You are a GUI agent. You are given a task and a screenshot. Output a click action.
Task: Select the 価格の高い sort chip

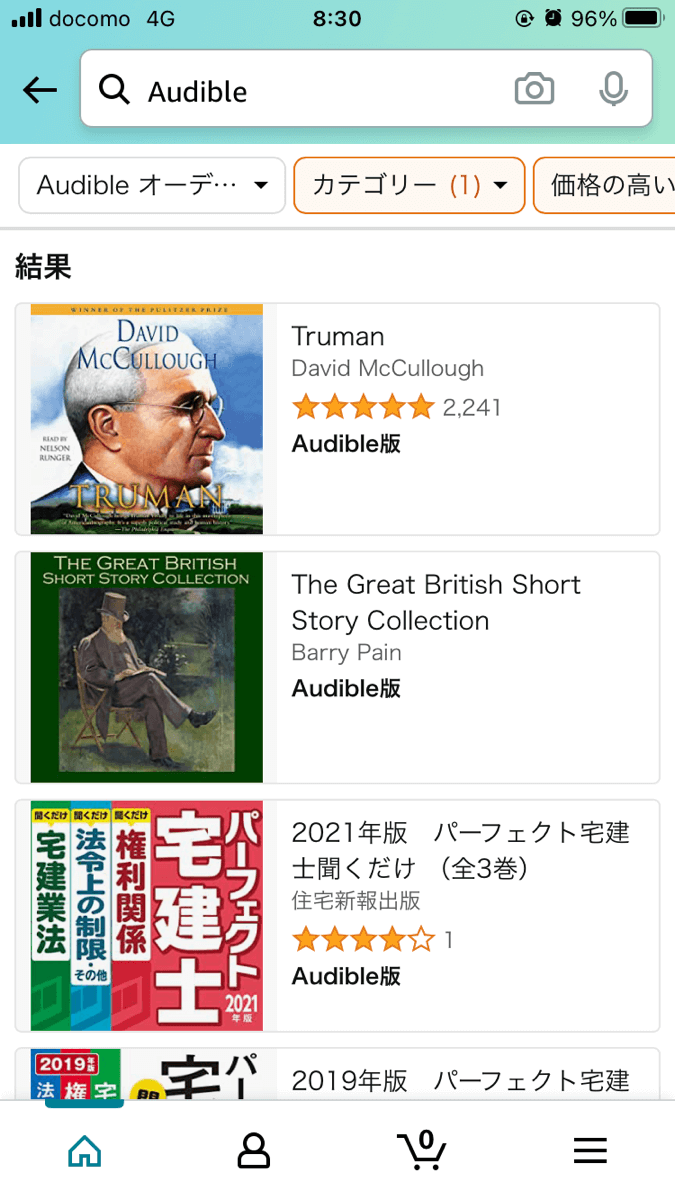tap(605, 185)
